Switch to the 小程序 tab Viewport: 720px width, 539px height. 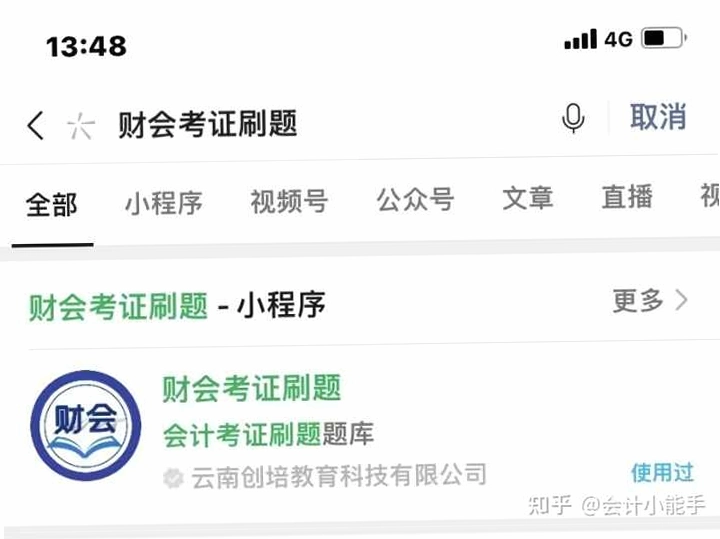click(x=164, y=202)
